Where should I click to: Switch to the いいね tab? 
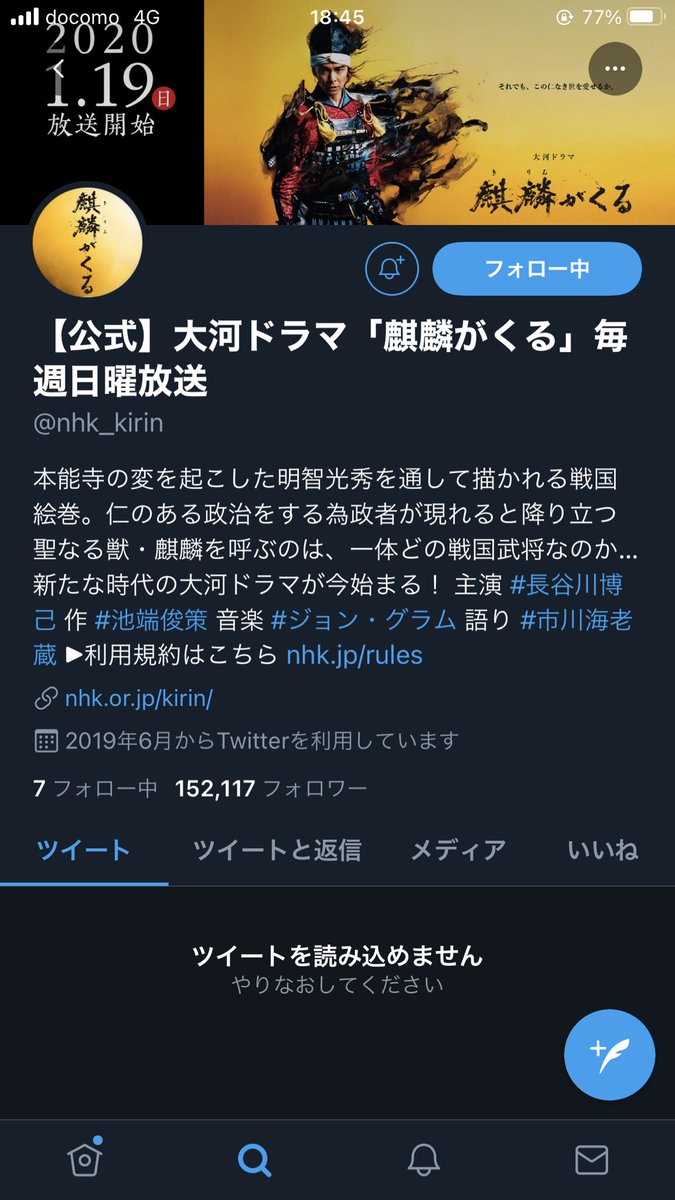tap(602, 851)
